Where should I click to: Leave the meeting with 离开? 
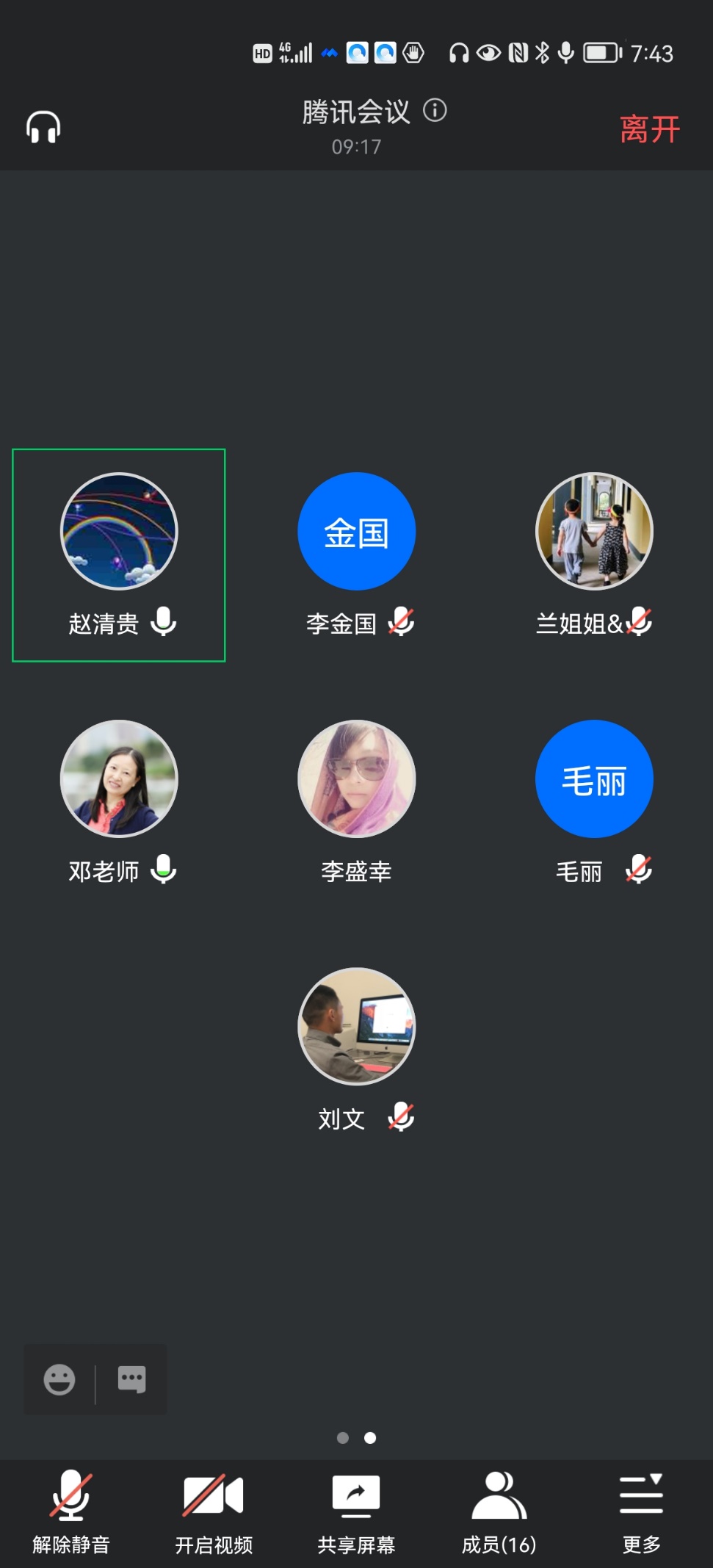(x=649, y=130)
